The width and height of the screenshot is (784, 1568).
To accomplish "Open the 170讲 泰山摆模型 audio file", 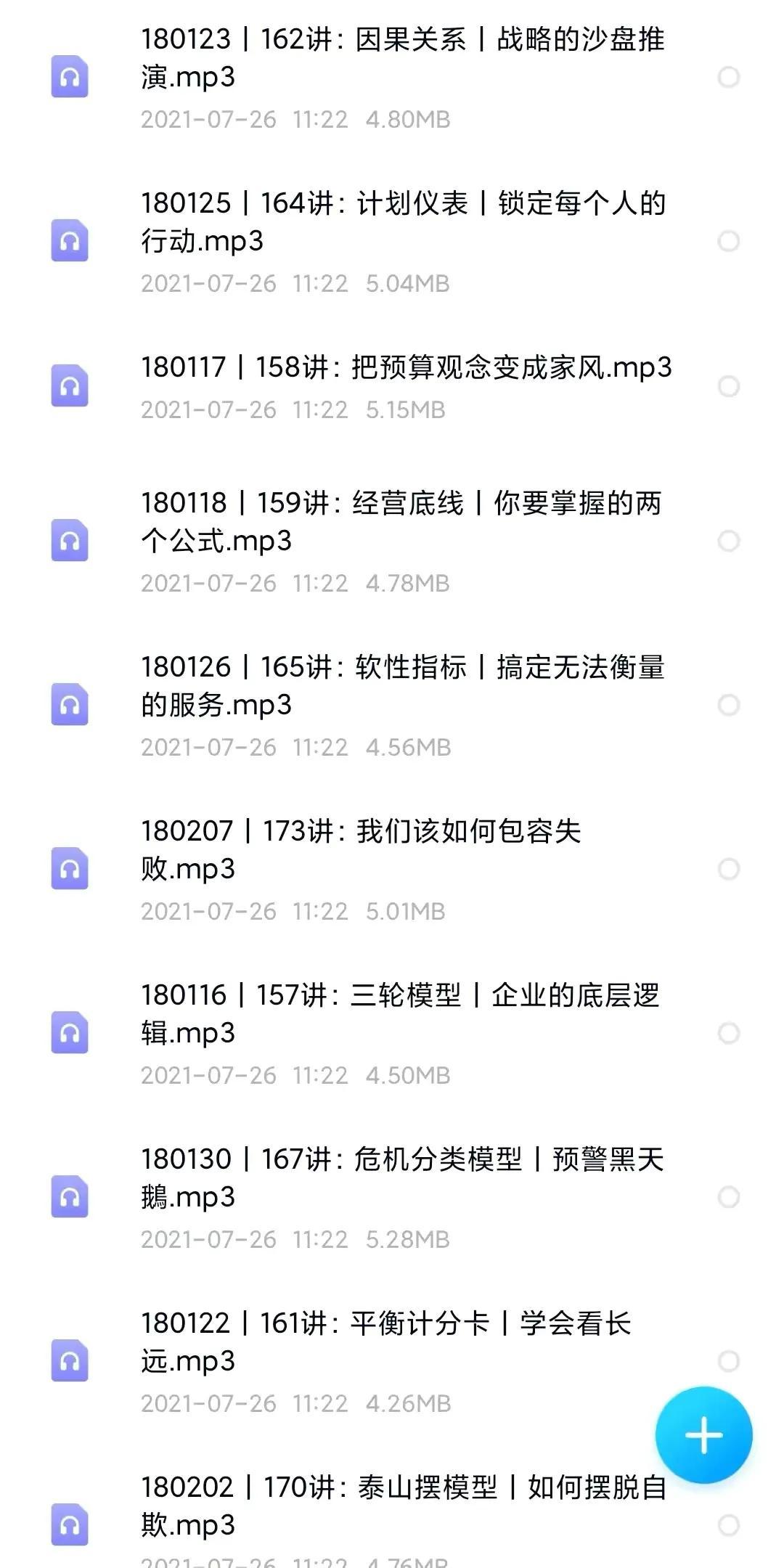I will coord(403,1506).
